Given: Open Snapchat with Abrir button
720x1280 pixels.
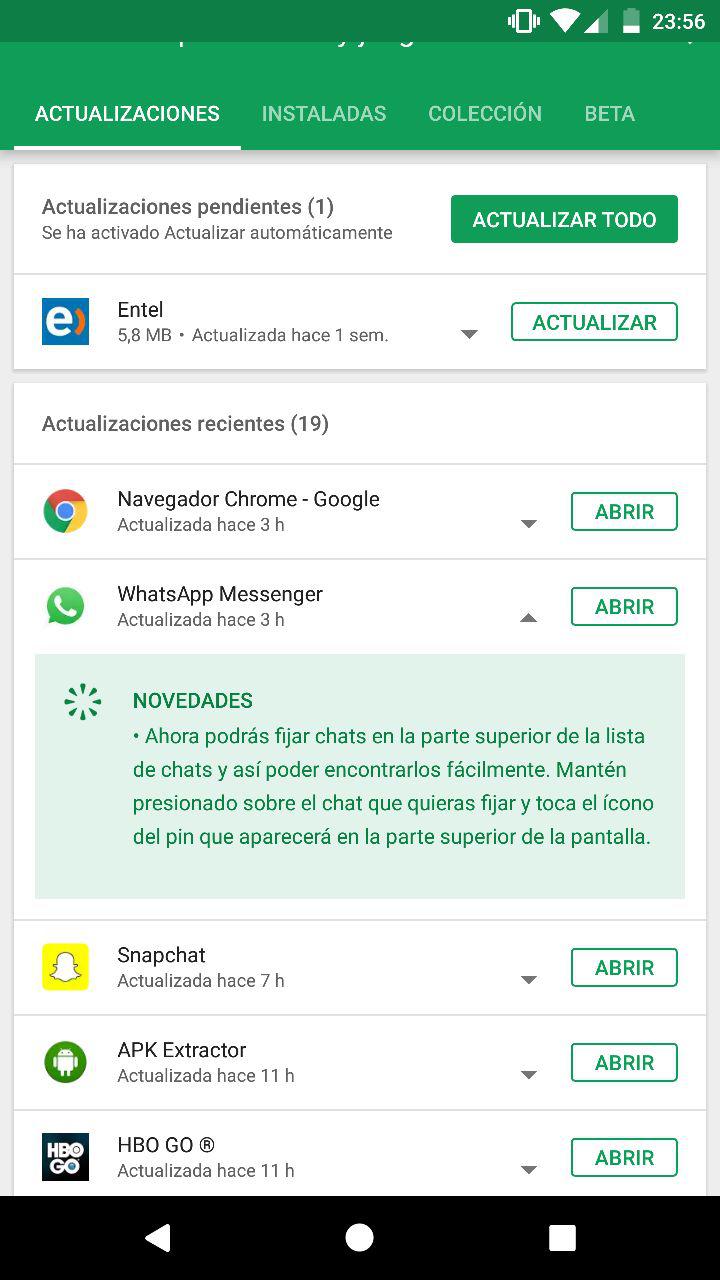Looking at the screenshot, I should point(624,968).
